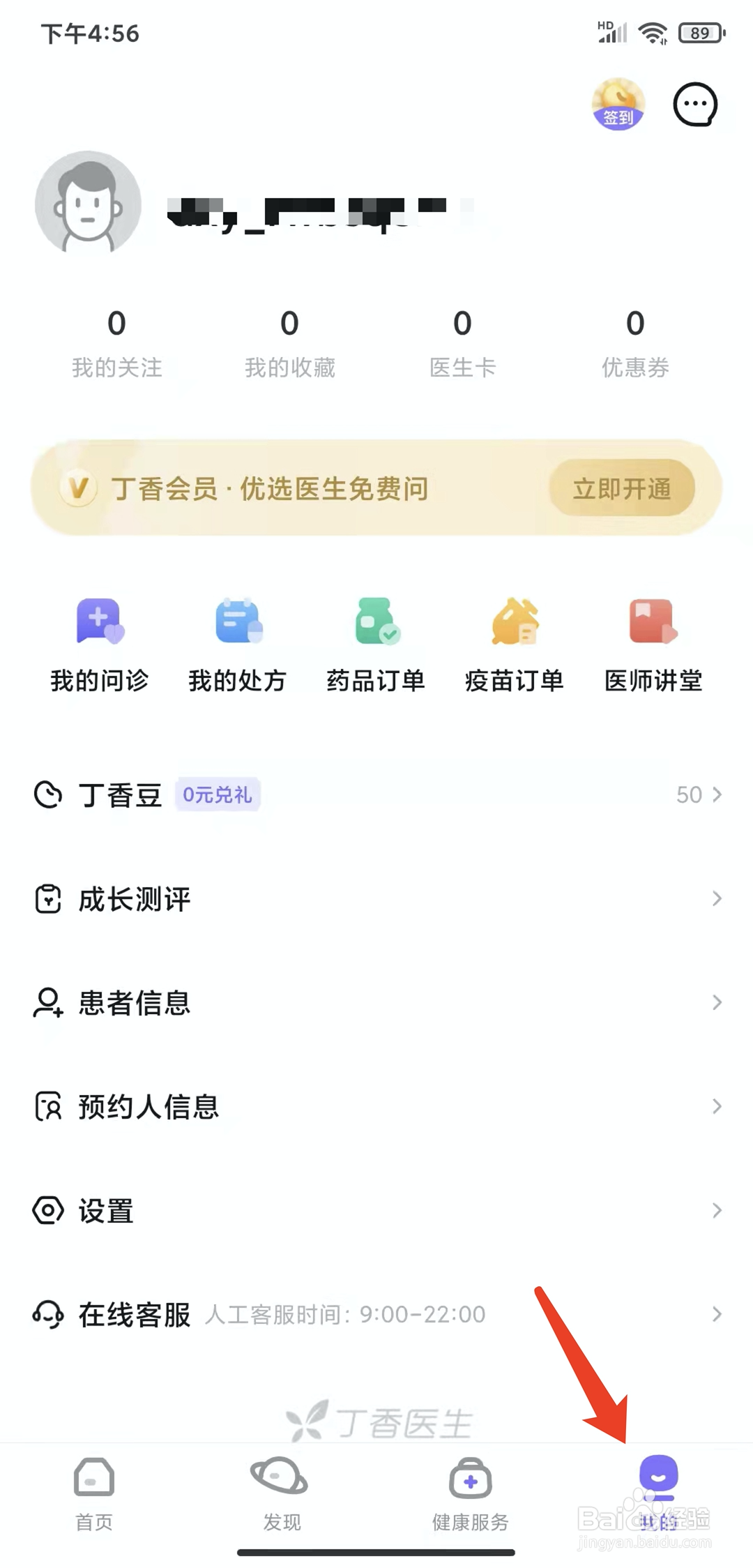Open 医生卡 section
The image size is (753, 1568).
[x=462, y=342]
